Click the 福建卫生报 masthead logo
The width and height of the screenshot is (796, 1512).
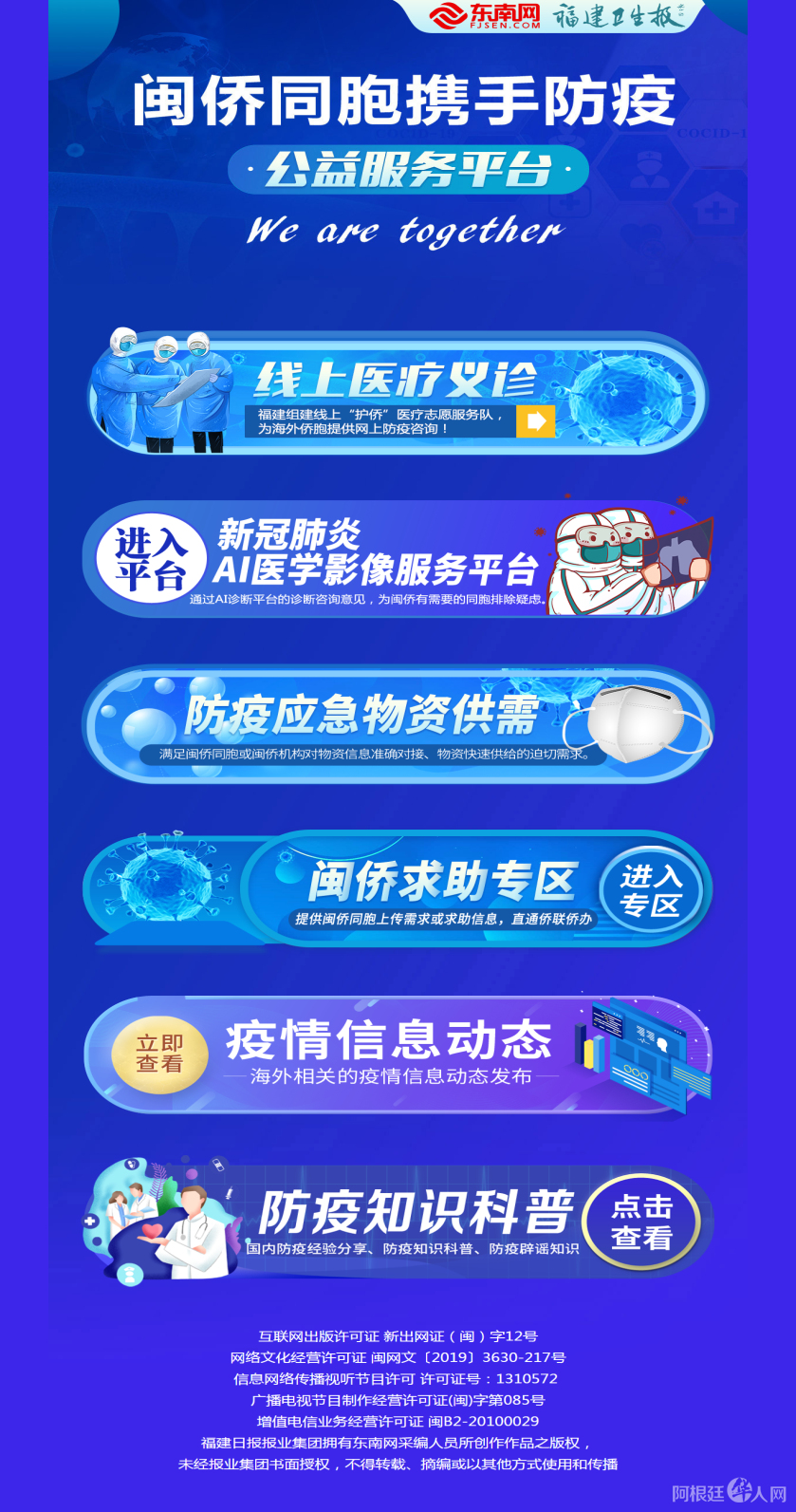click(617, 16)
